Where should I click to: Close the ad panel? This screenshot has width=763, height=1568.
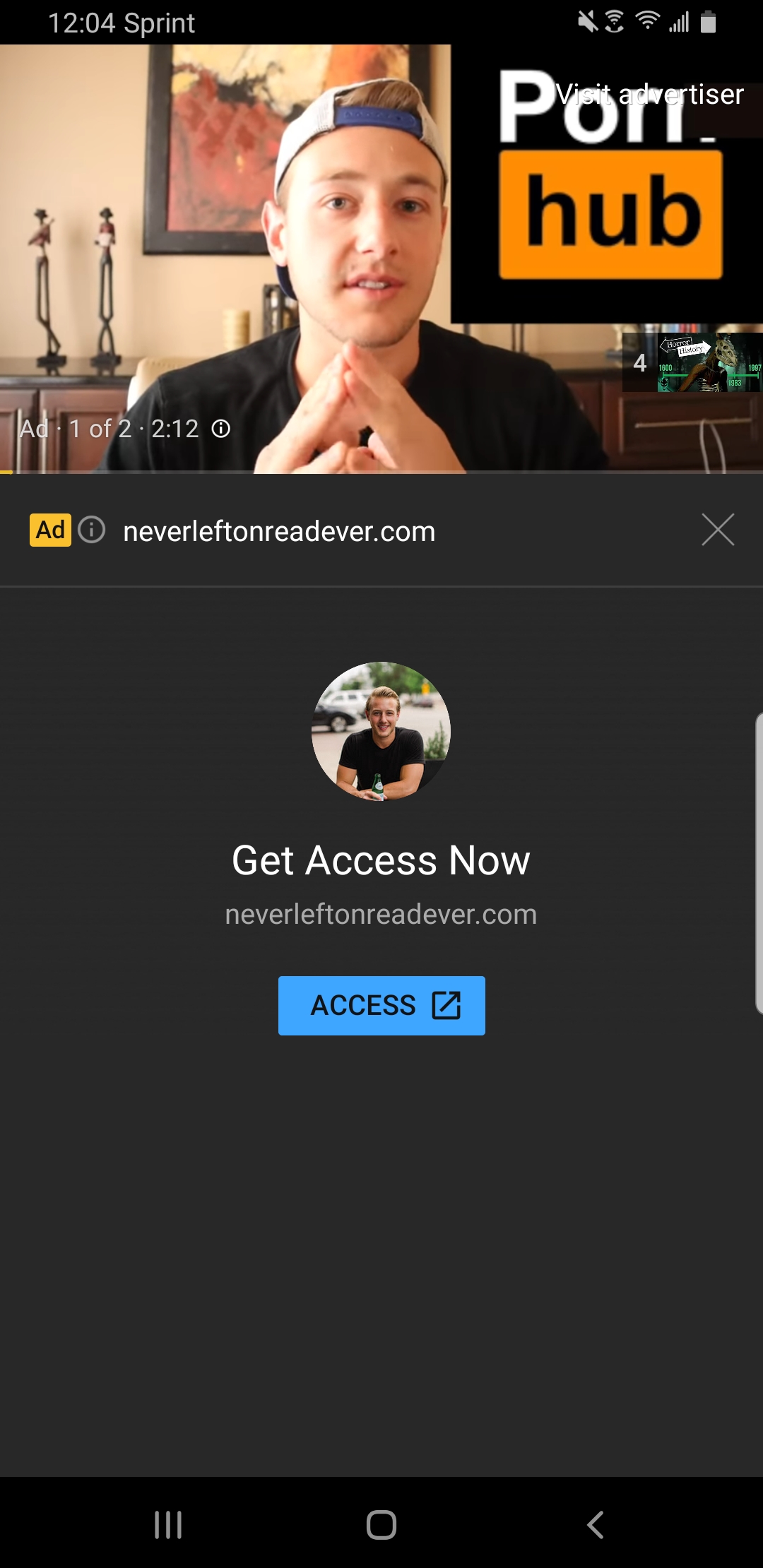tap(718, 530)
